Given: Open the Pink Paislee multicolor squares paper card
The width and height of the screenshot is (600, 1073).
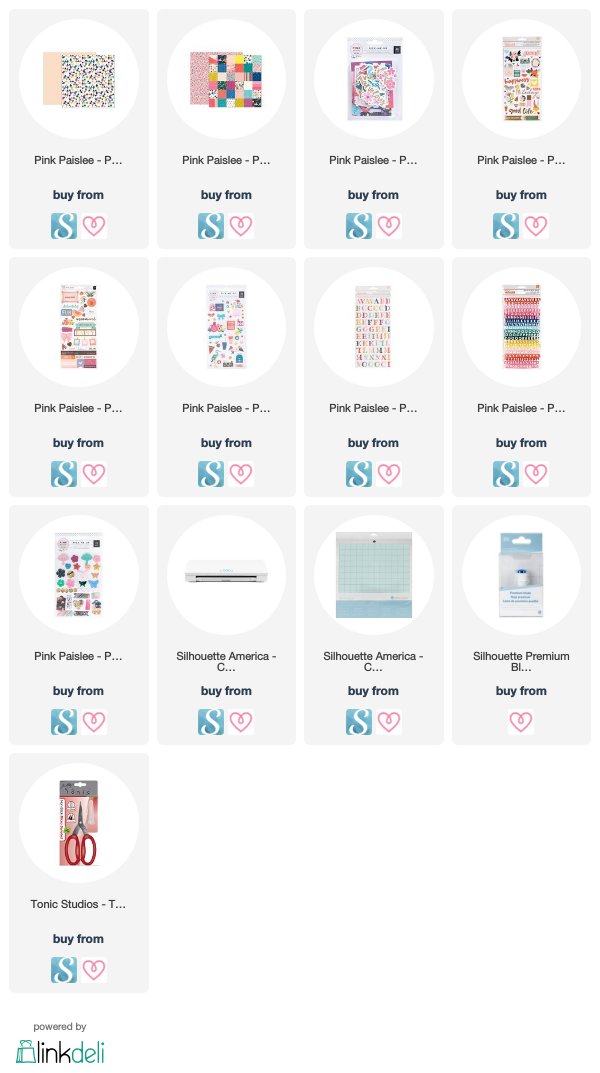Looking at the screenshot, I should (226, 129).
